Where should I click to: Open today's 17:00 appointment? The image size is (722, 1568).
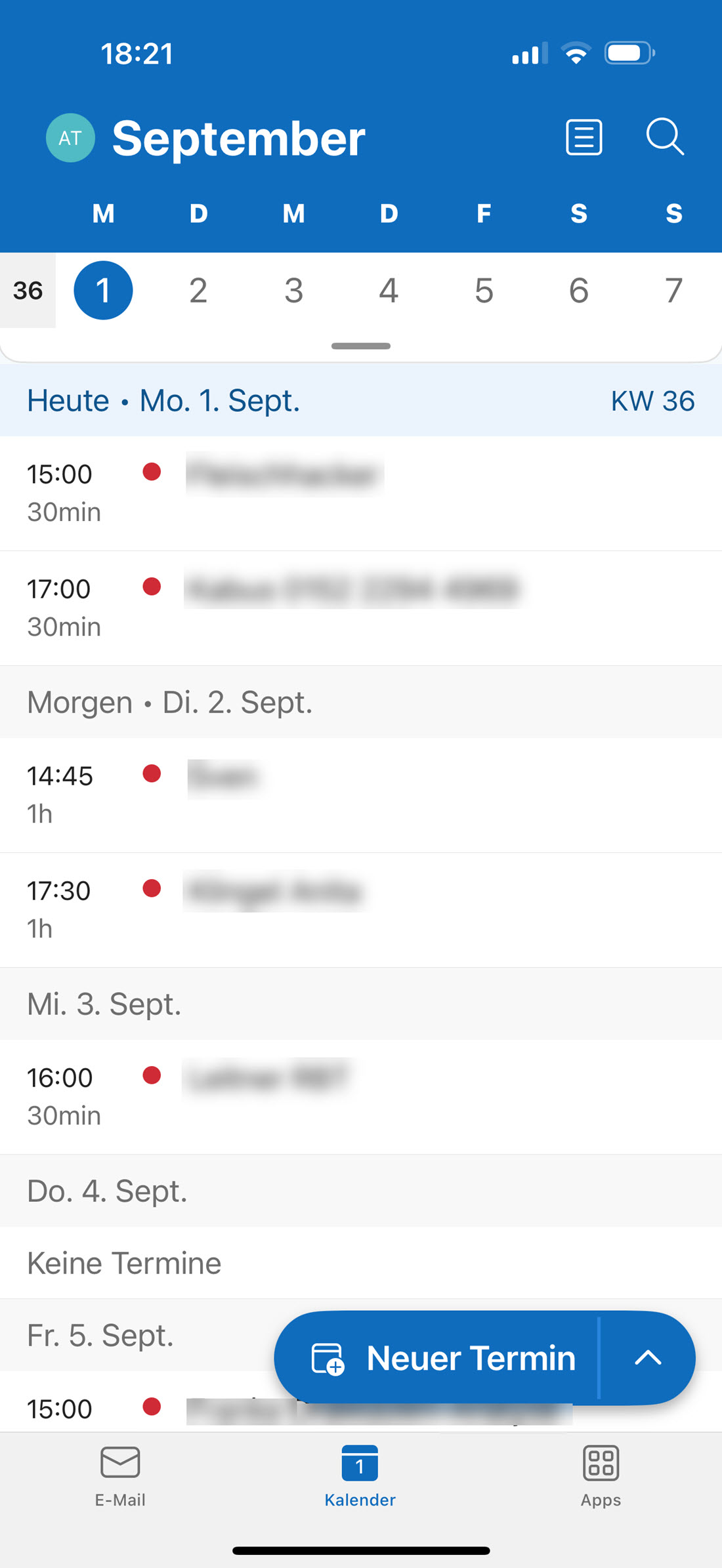(361, 608)
